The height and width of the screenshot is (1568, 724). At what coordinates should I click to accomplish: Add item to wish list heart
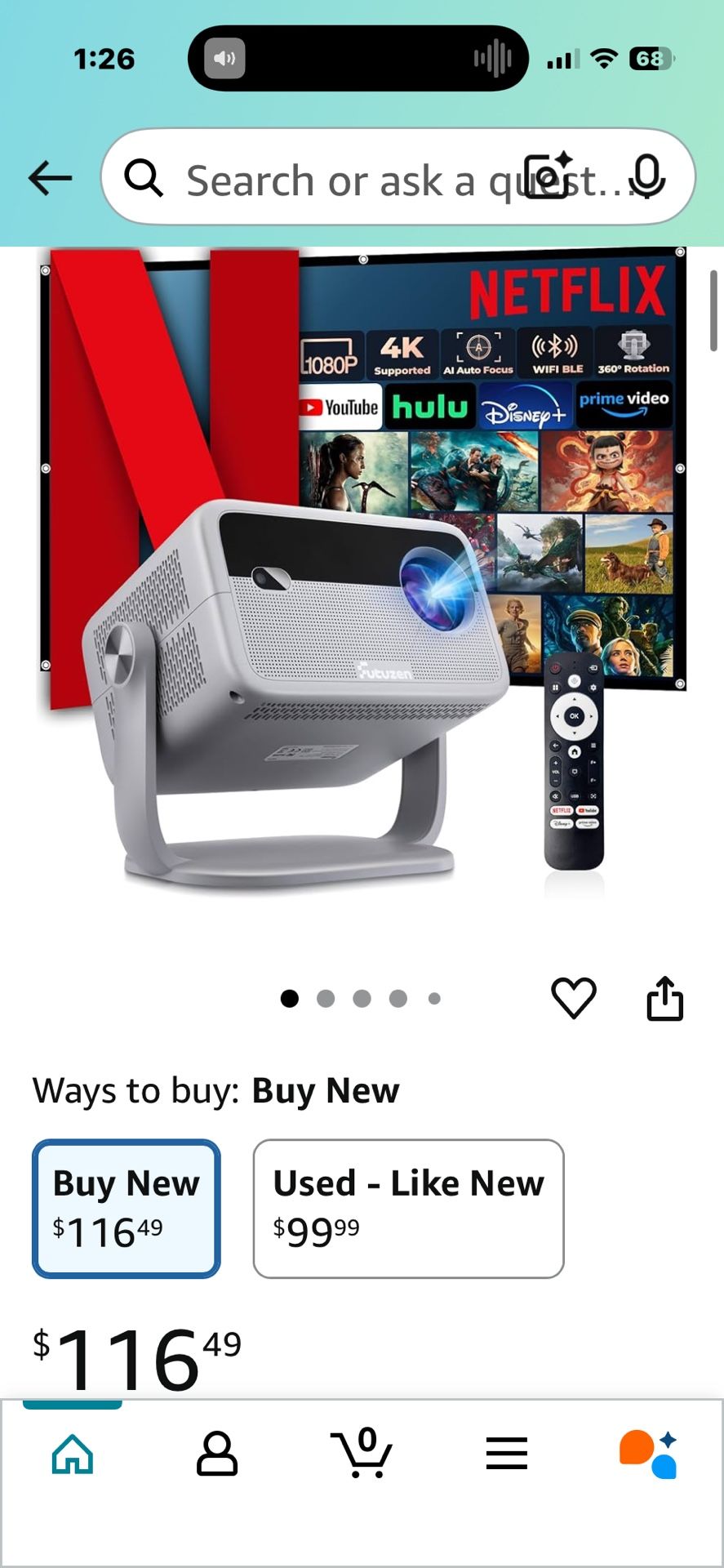[574, 998]
